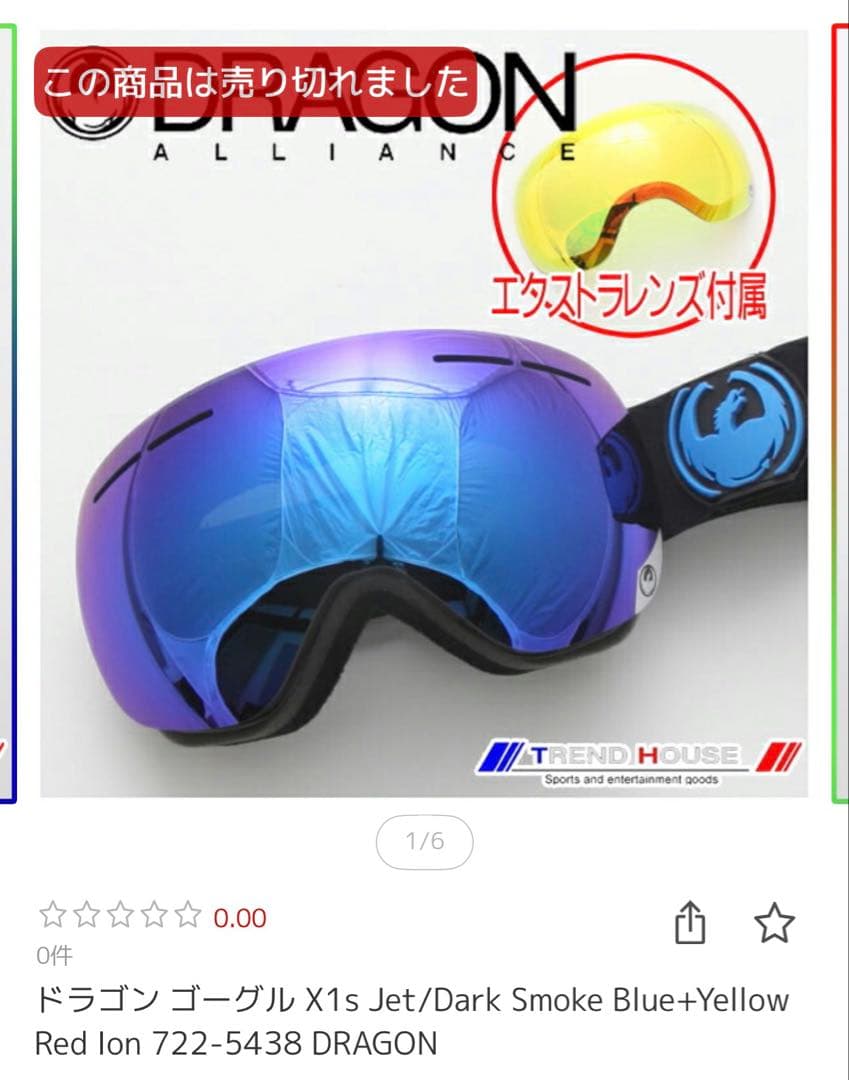The width and height of the screenshot is (849, 1080).
Task: Enable a rating by tapping the empty stars
Action: [119, 913]
